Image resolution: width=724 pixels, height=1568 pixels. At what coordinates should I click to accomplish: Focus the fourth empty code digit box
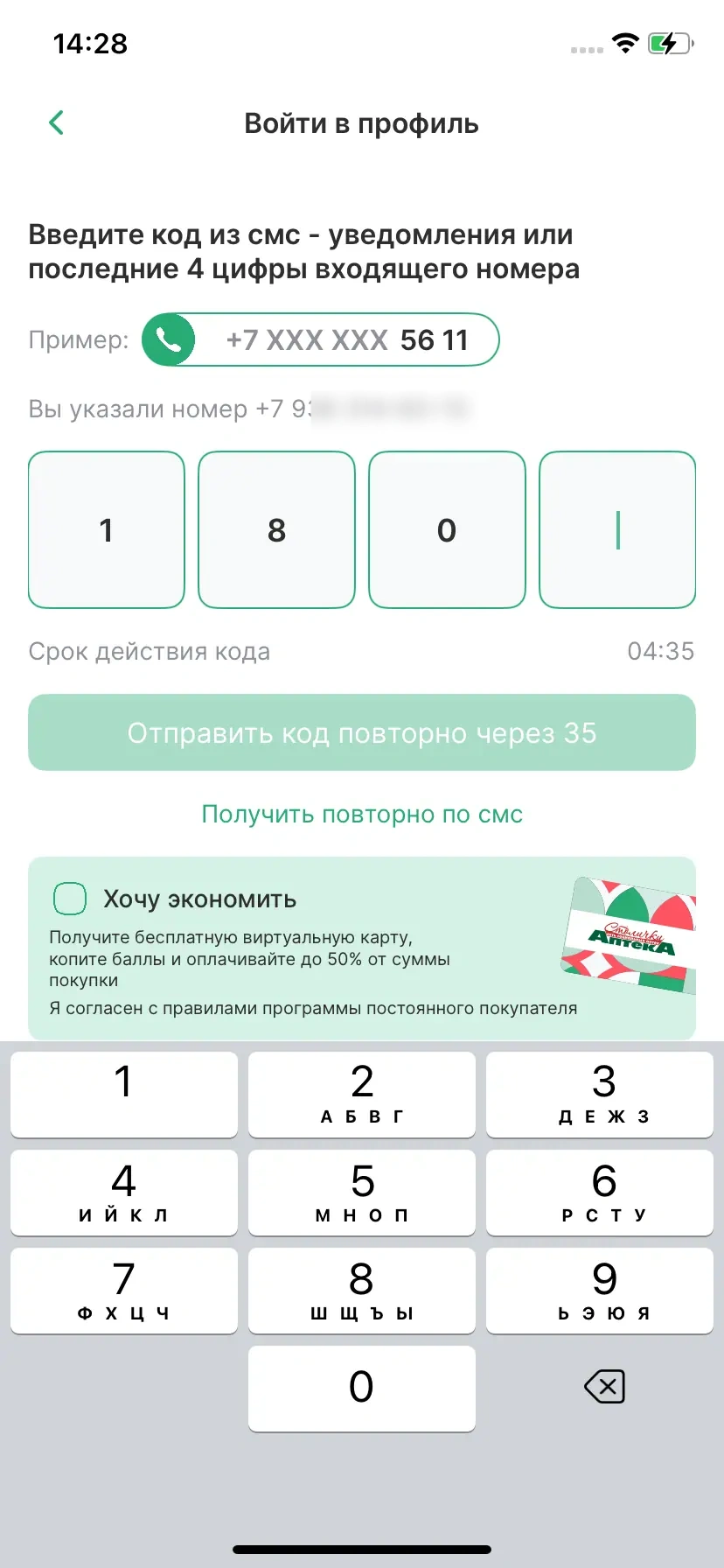(617, 529)
